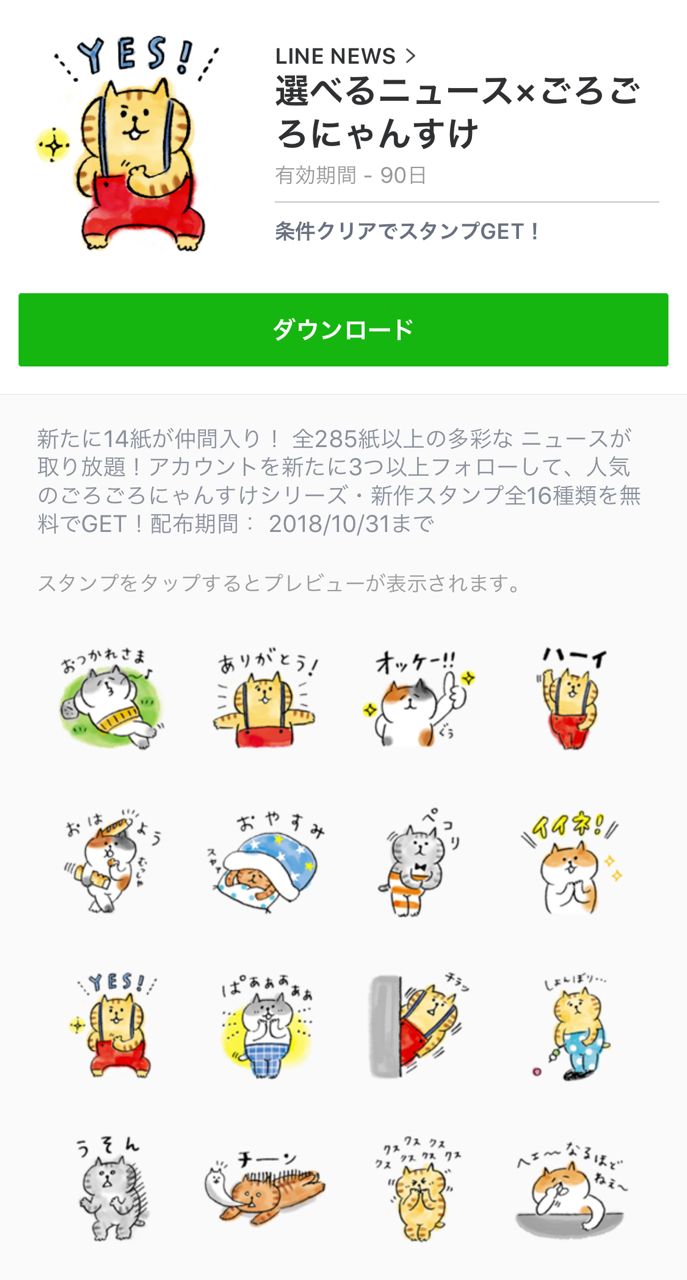
Task: Preview the おつかれさま sticker
Action: pyautogui.click(x=110, y=697)
